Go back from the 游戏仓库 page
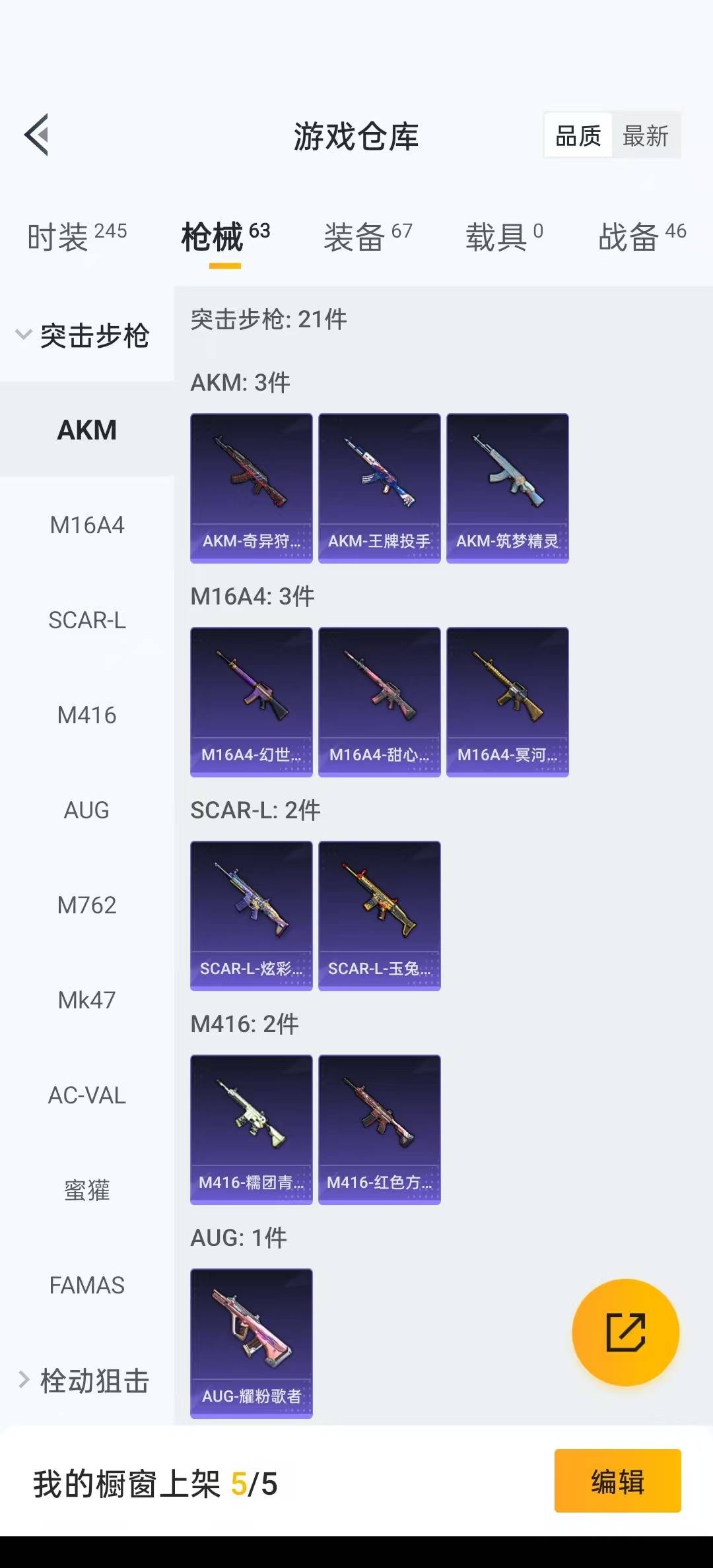Image resolution: width=713 pixels, height=1568 pixels. [x=37, y=135]
